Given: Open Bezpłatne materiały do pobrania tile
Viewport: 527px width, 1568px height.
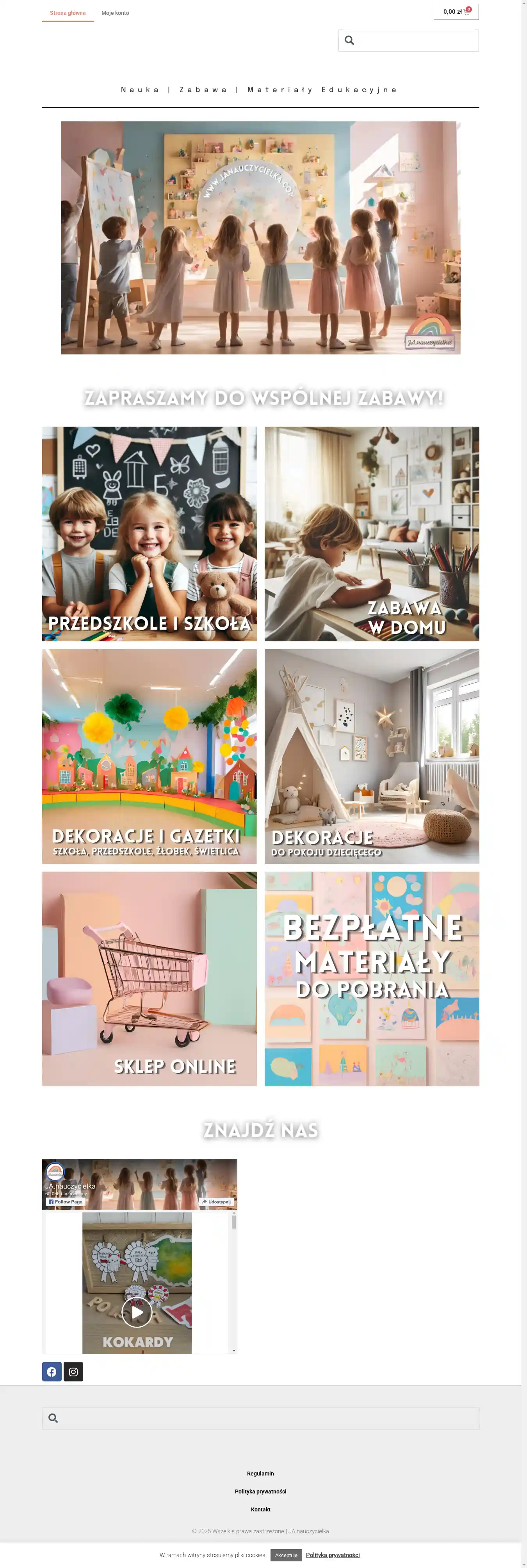Looking at the screenshot, I should (372, 979).
